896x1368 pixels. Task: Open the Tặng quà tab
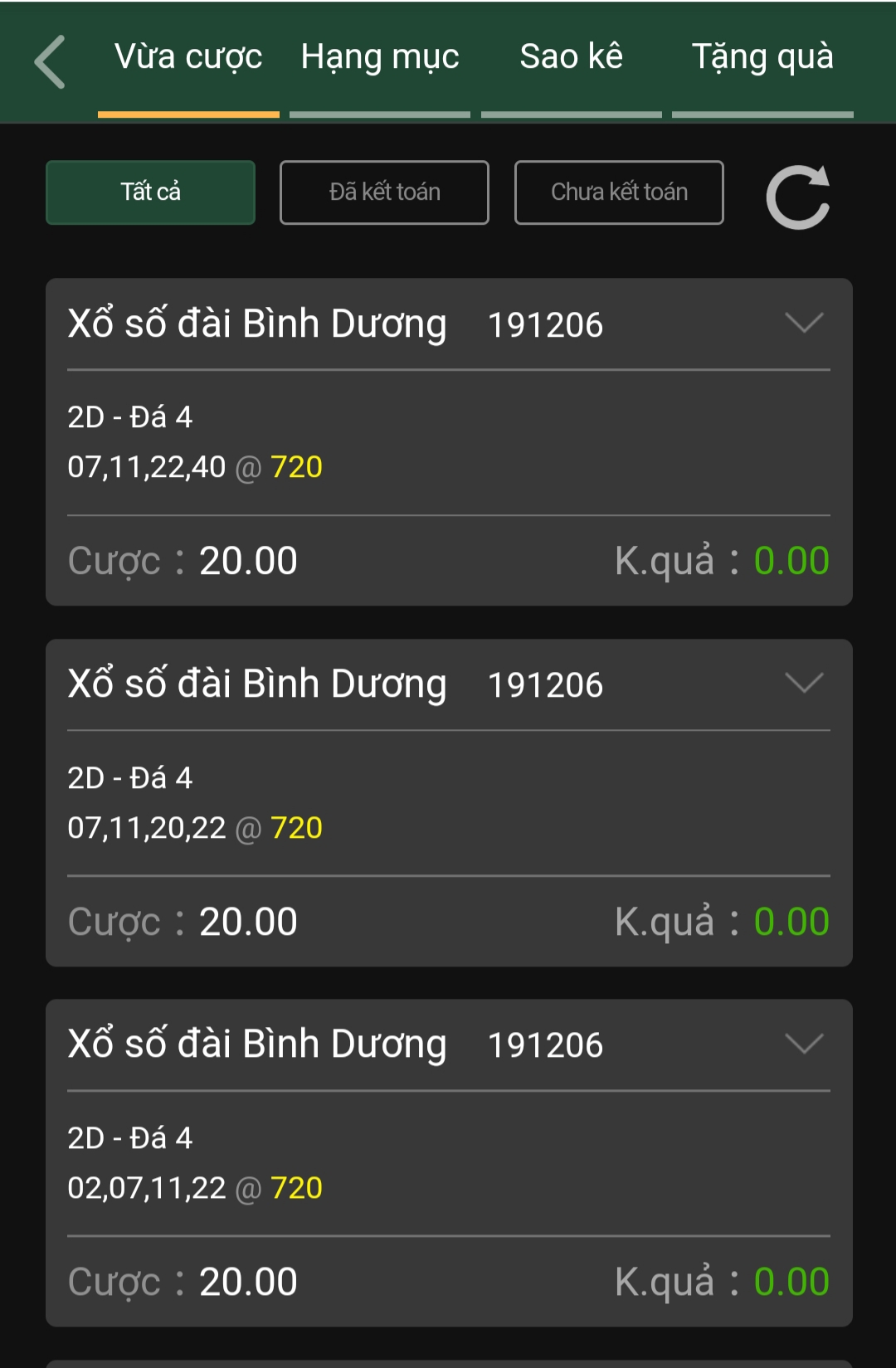tap(762, 58)
